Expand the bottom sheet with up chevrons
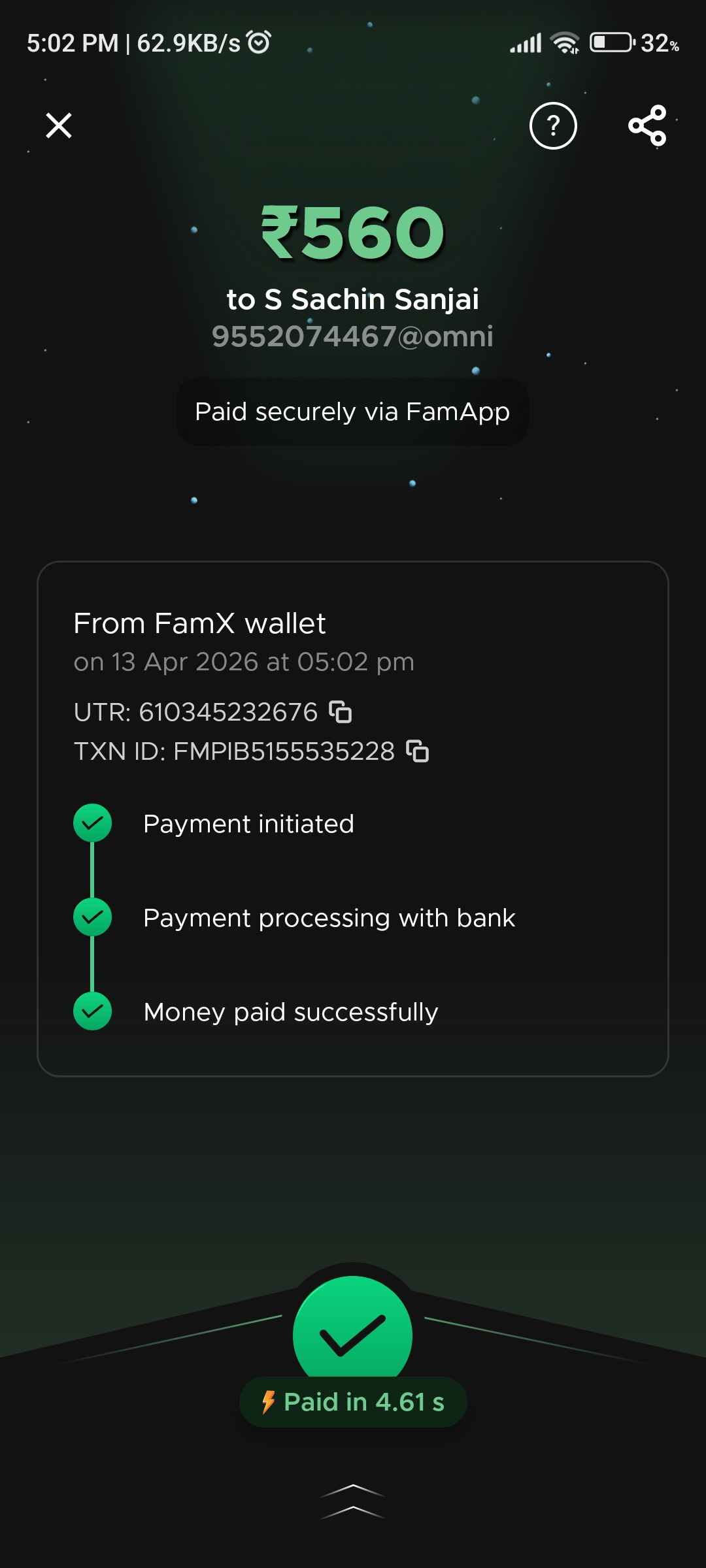Viewport: 706px width, 1568px height. [353, 1501]
